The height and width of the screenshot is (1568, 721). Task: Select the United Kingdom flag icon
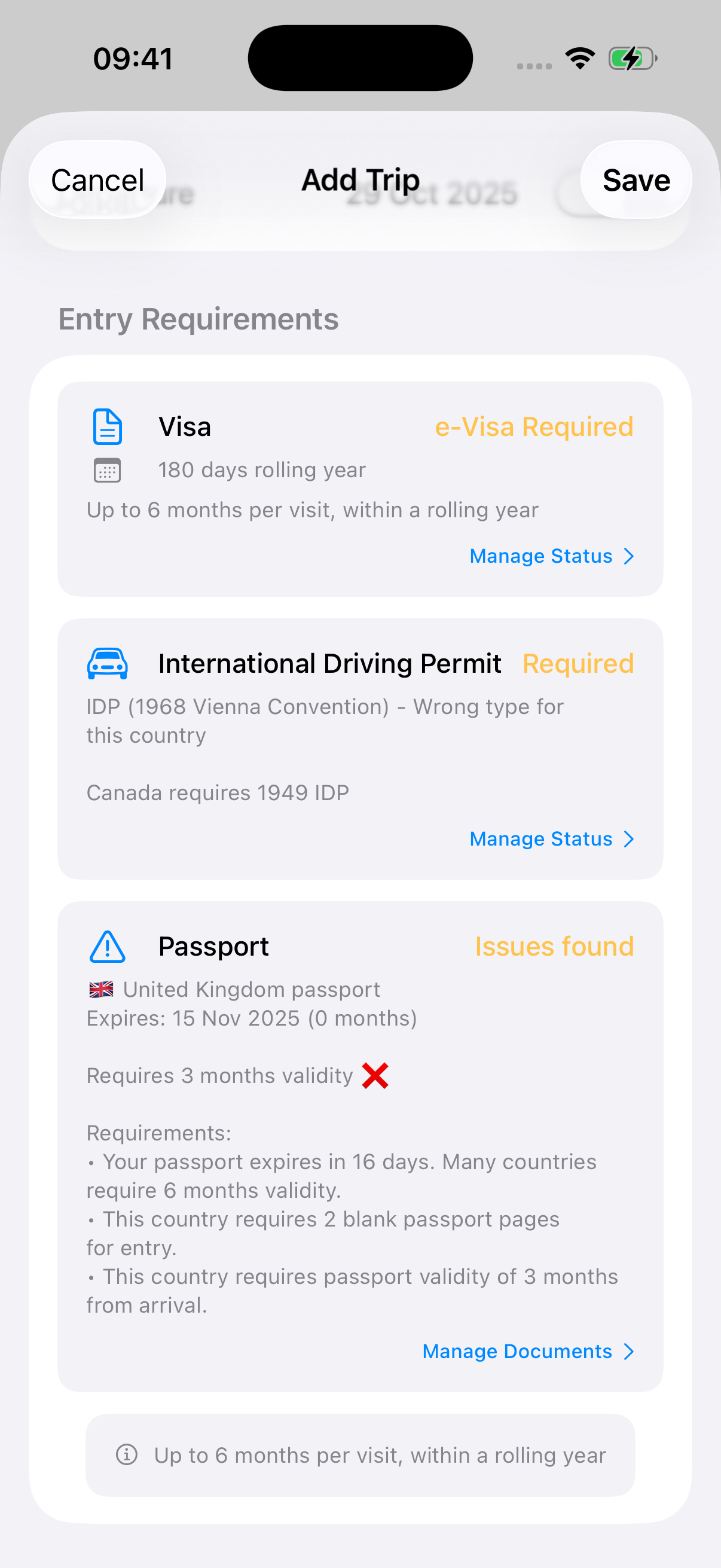[x=101, y=989]
